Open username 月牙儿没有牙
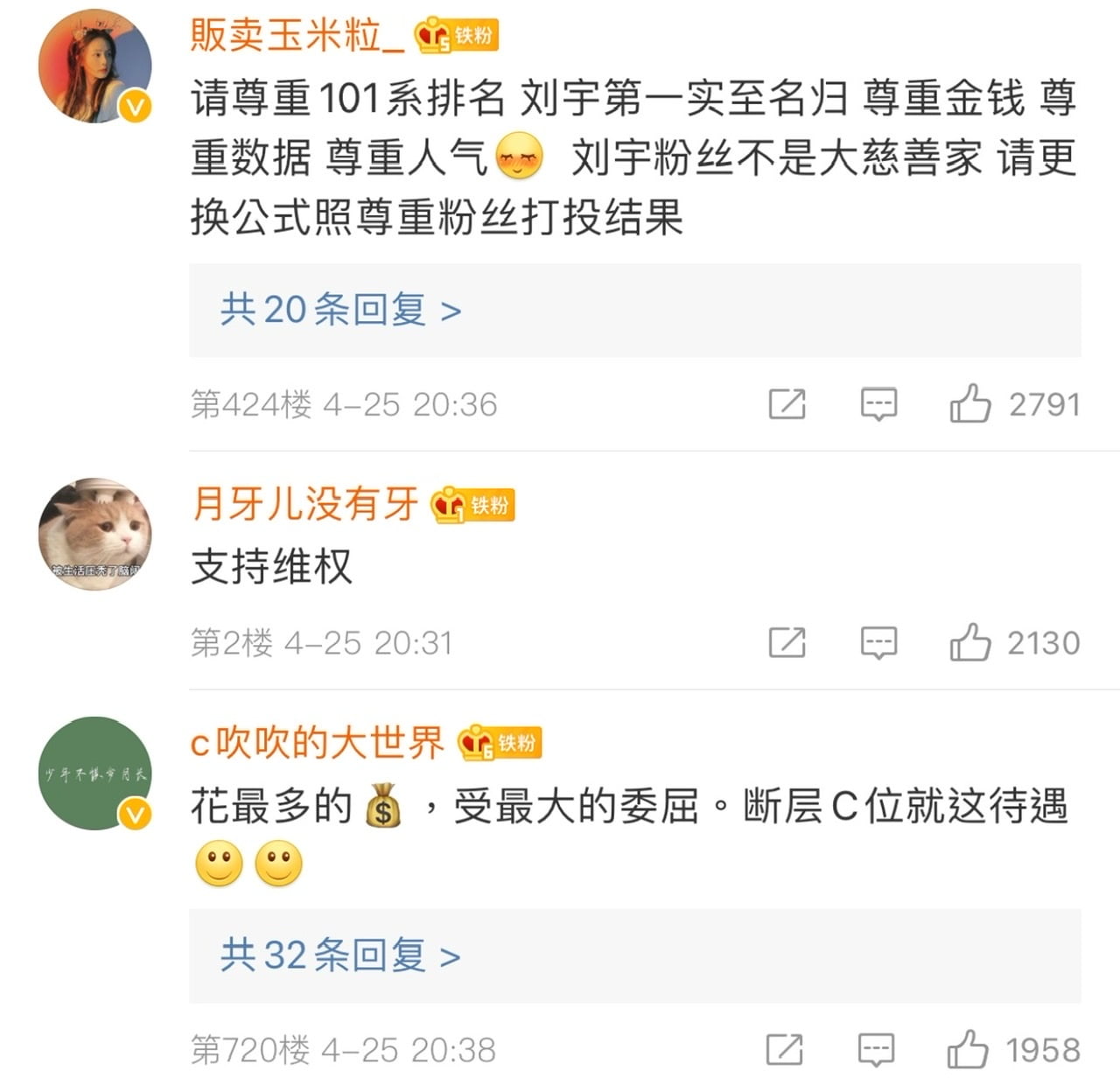Viewport: 1120px width, 1085px height. tap(304, 505)
